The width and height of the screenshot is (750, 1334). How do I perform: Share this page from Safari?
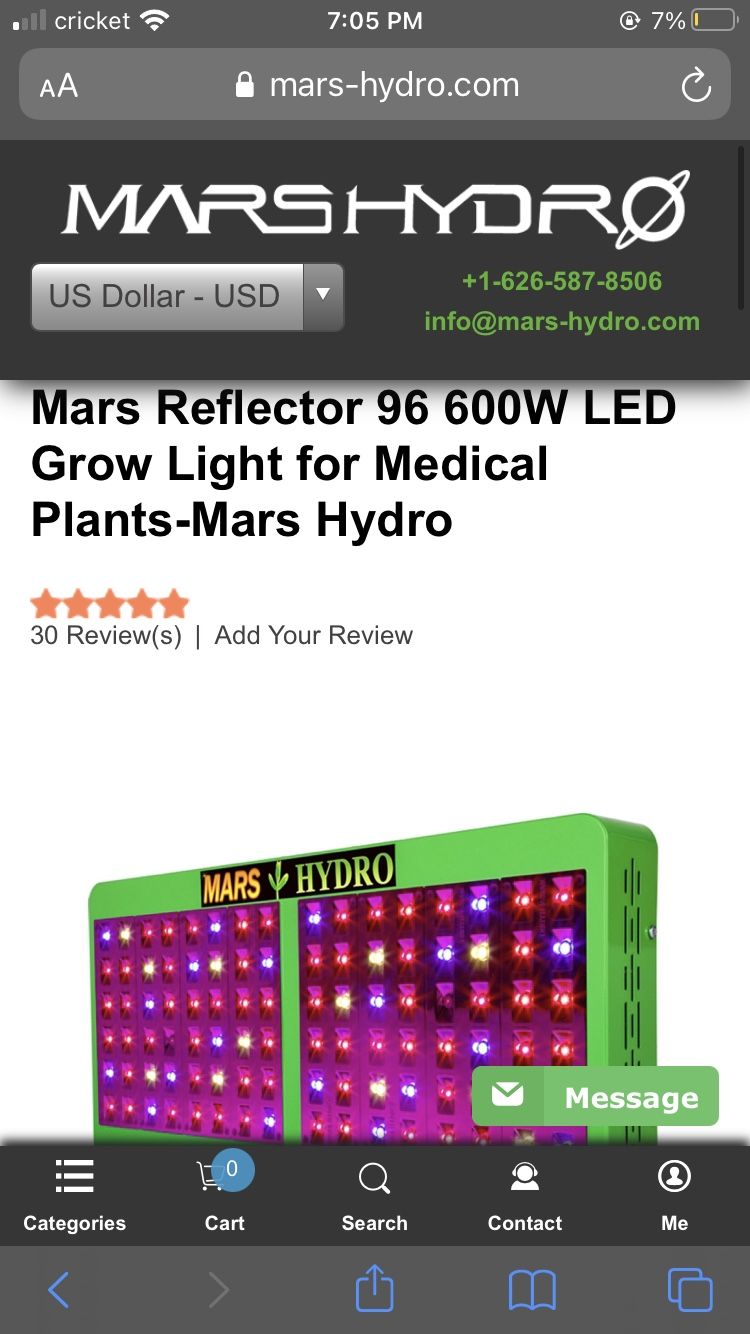point(375,1289)
